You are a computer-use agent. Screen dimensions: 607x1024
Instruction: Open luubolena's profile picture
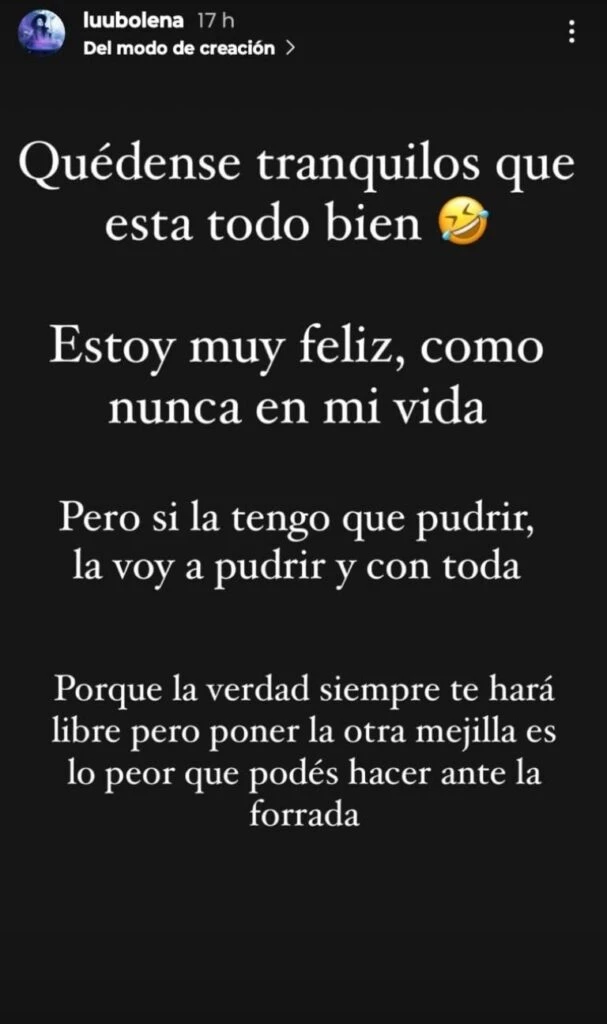pos(43,32)
